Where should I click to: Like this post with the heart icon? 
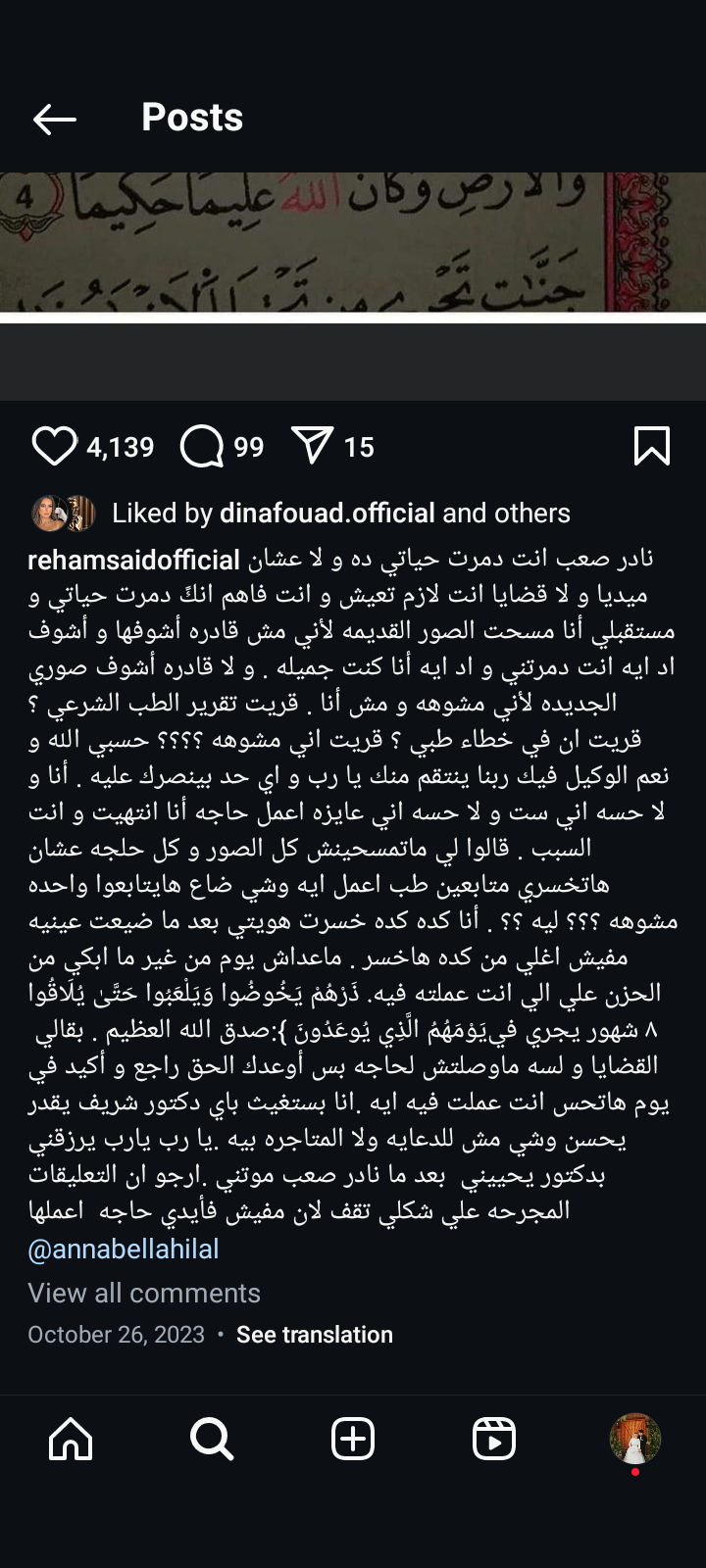click(54, 447)
